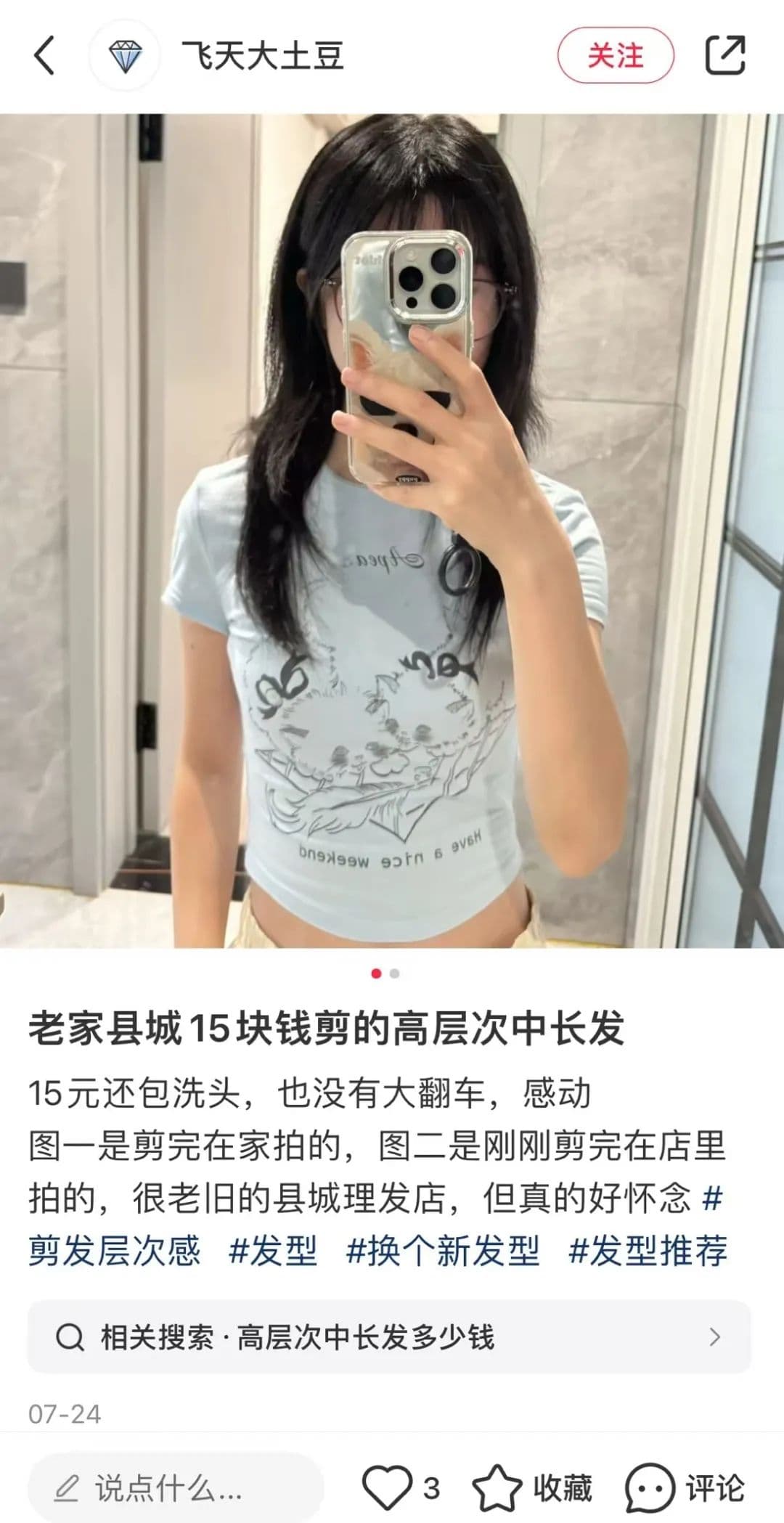The image size is (784, 1523).
Task: Open related search 高层次中长发多少钱
Action: [389, 1336]
